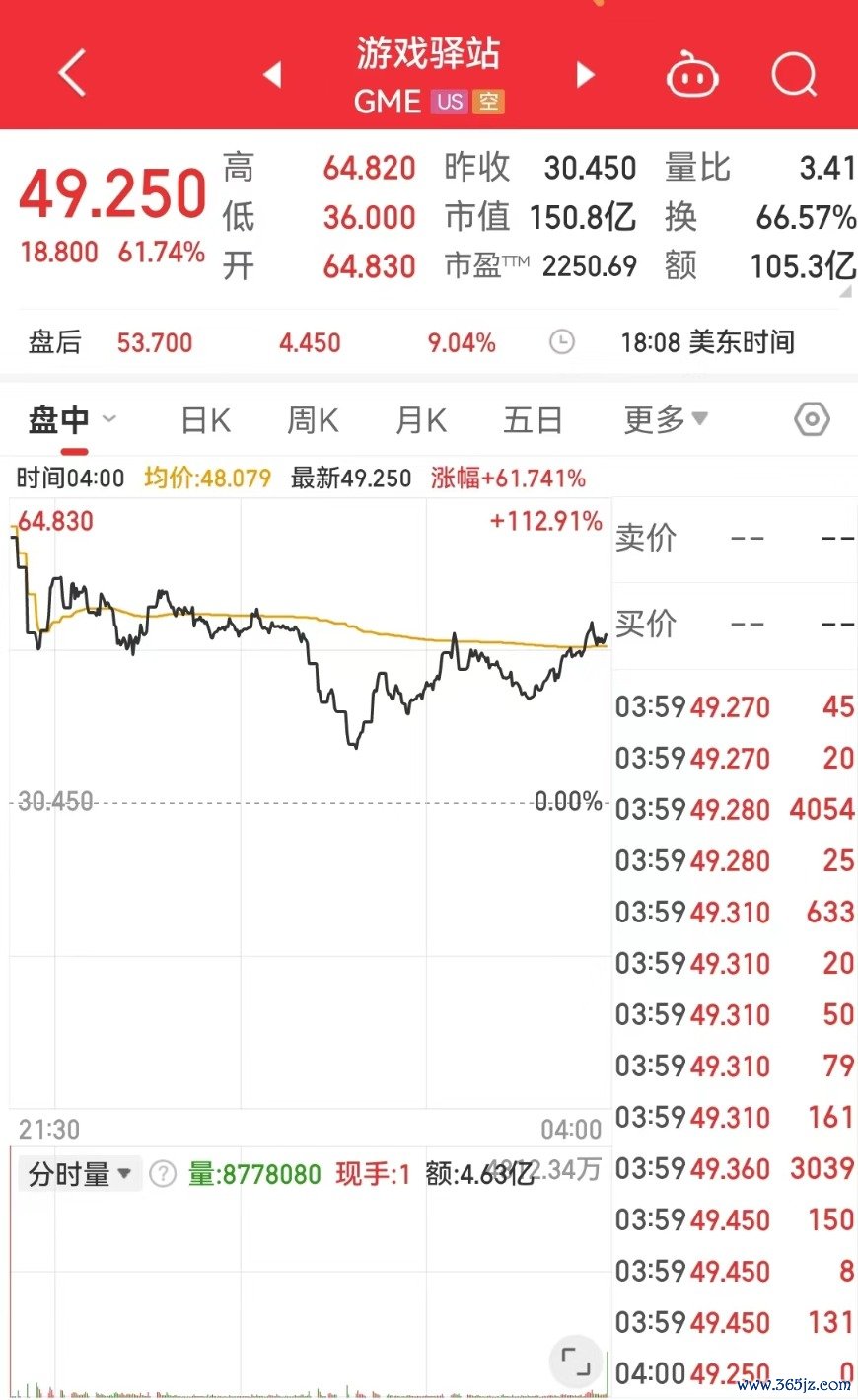Expand the chart to fullscreen
Image resolution: width=858 pixels, height=1400 pixels.
point(575,1361)
